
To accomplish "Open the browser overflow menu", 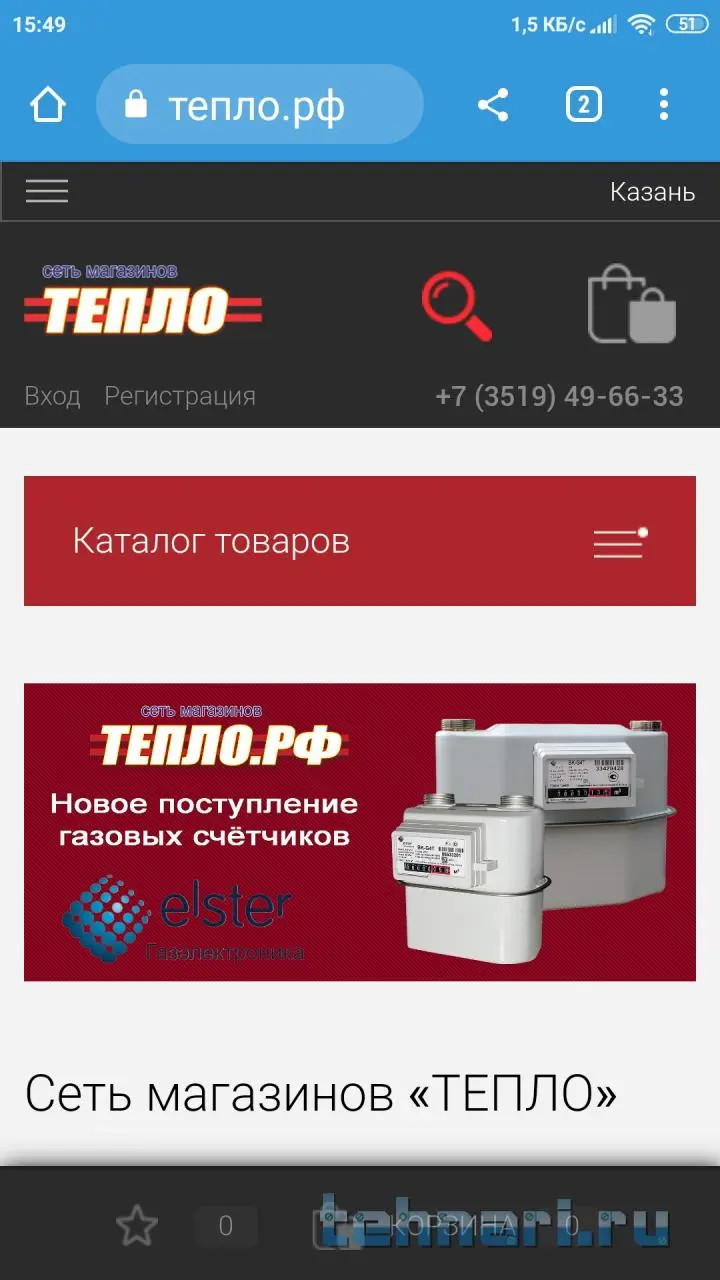I will tap(664, 105).
